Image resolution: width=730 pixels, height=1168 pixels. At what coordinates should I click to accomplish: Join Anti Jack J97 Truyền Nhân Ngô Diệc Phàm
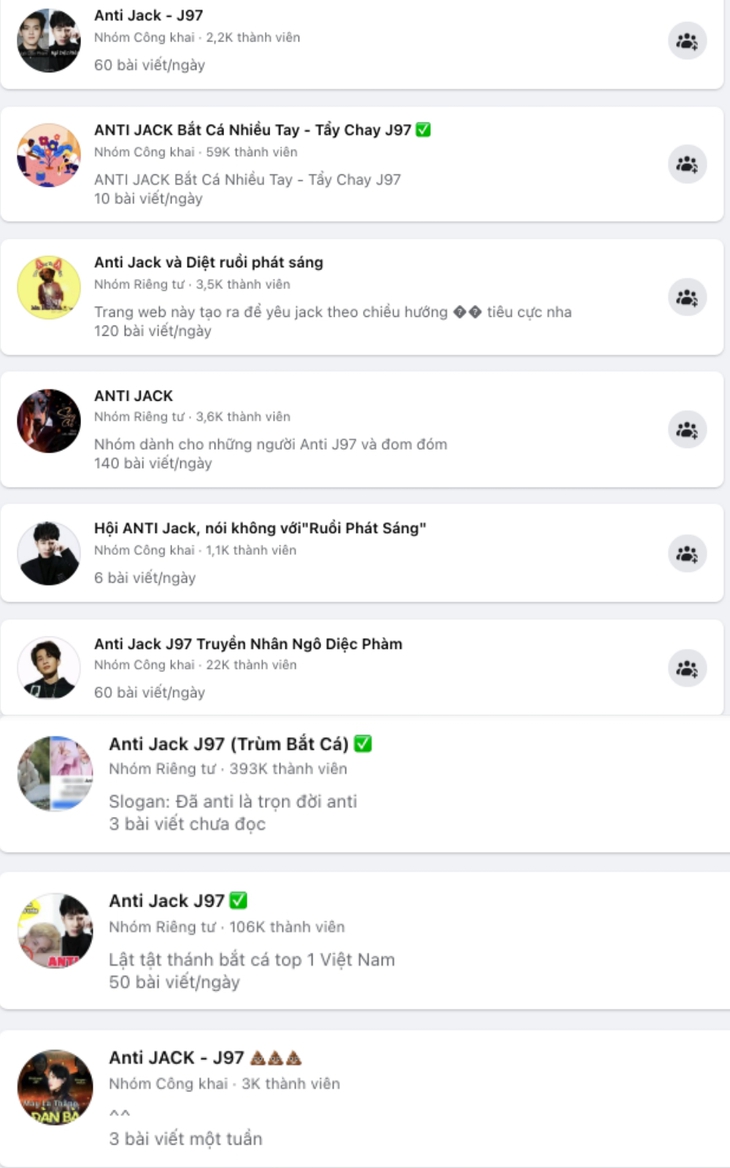(x=687, y=668)
